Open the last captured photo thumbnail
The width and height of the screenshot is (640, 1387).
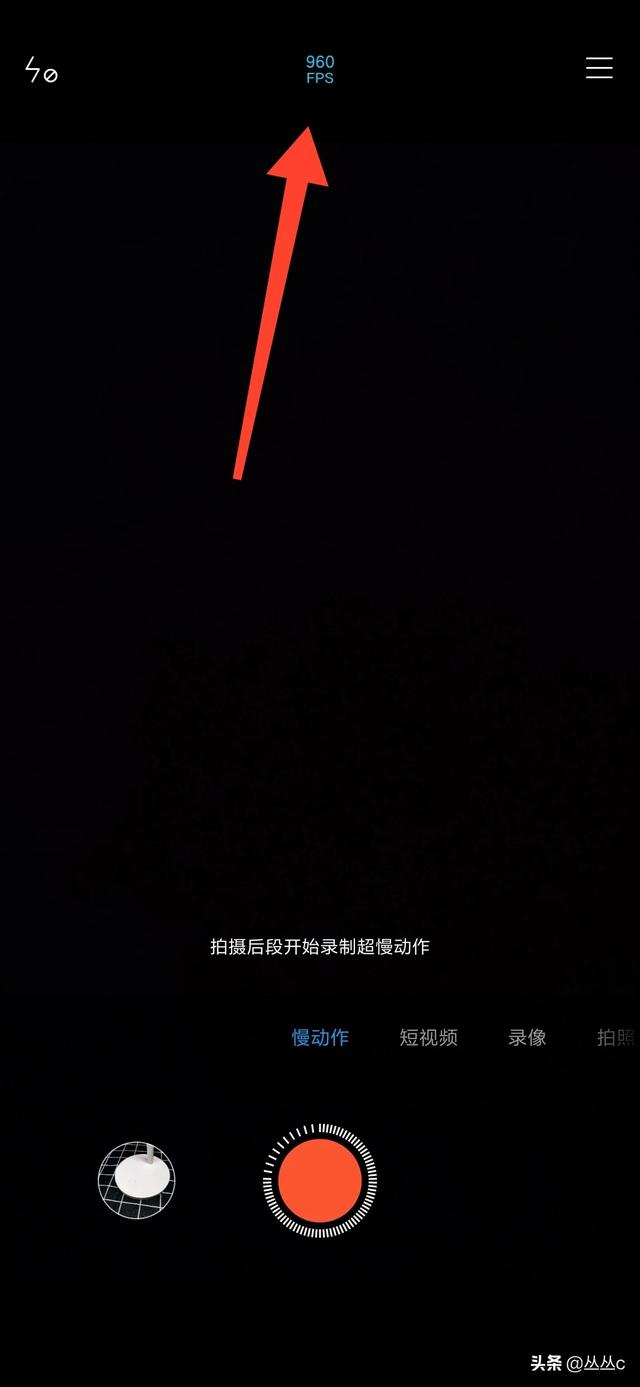(137, 1180)
